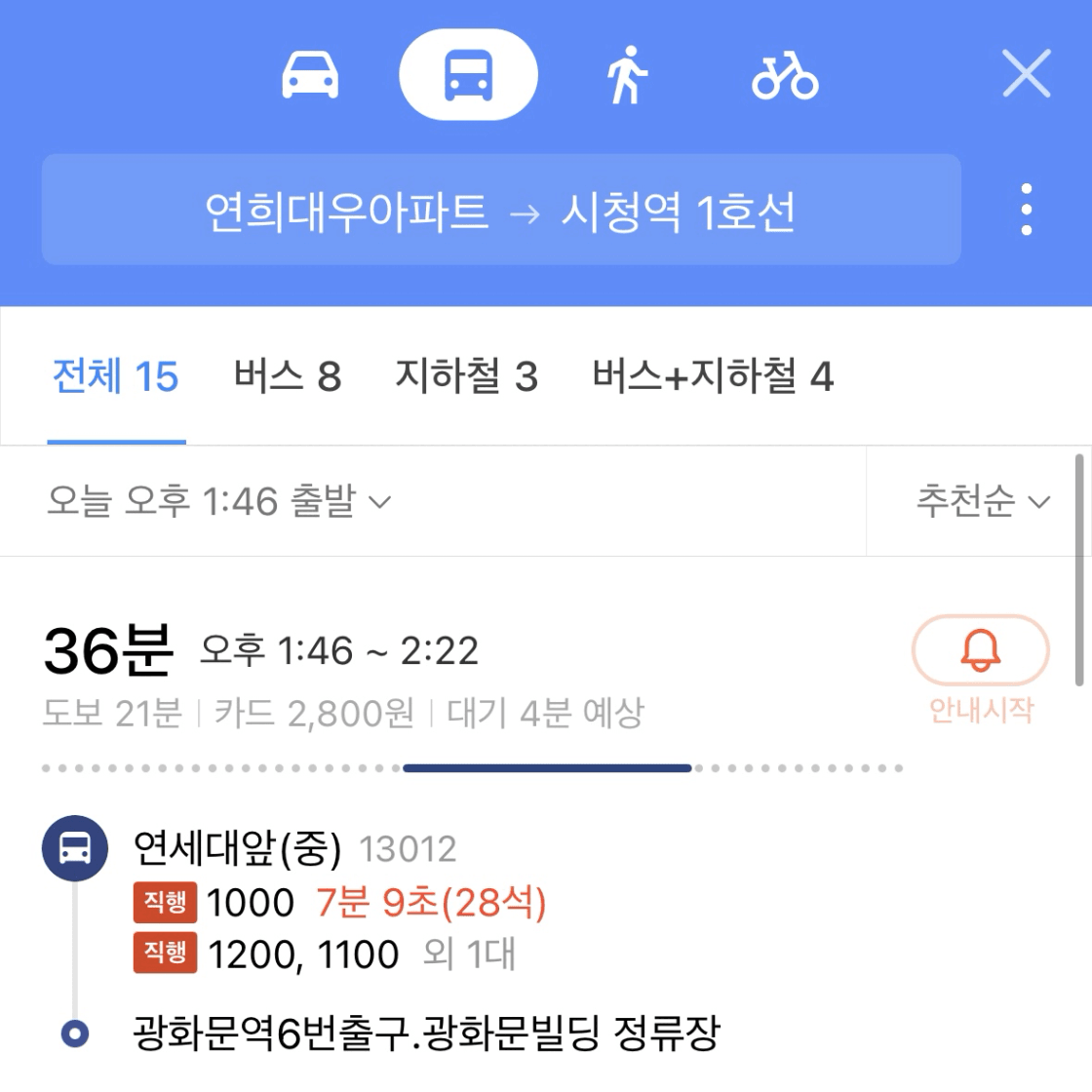This screenshot has height=1092, width=1092.
Task: Switch to car directions mode
Action: click(310, 75)
